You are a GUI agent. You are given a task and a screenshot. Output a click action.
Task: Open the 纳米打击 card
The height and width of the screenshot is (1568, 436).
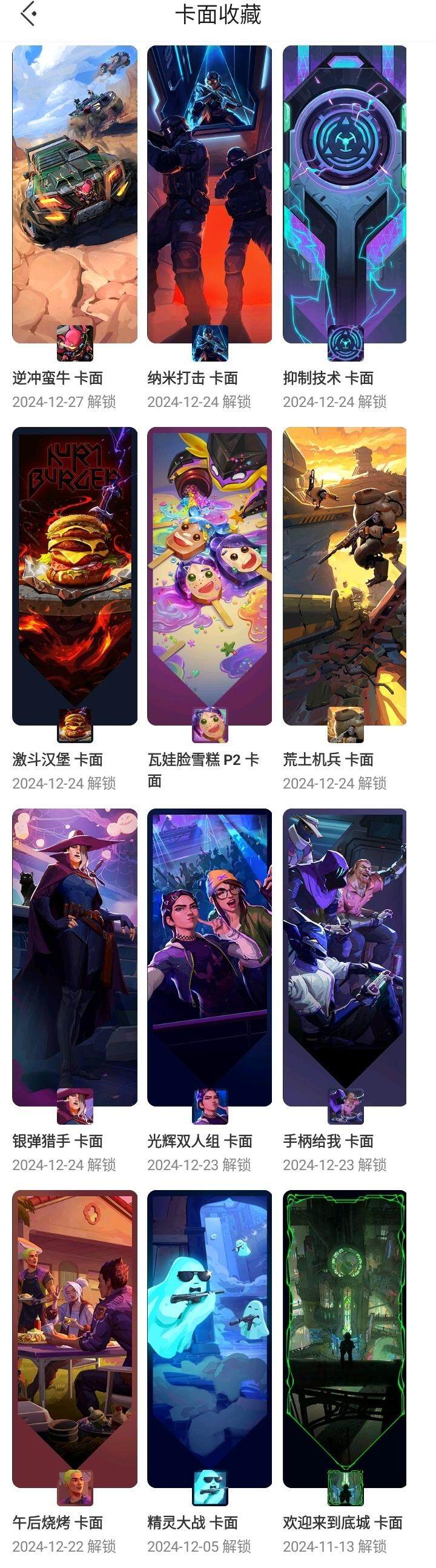pyautogui.click(x=210, y=195)
